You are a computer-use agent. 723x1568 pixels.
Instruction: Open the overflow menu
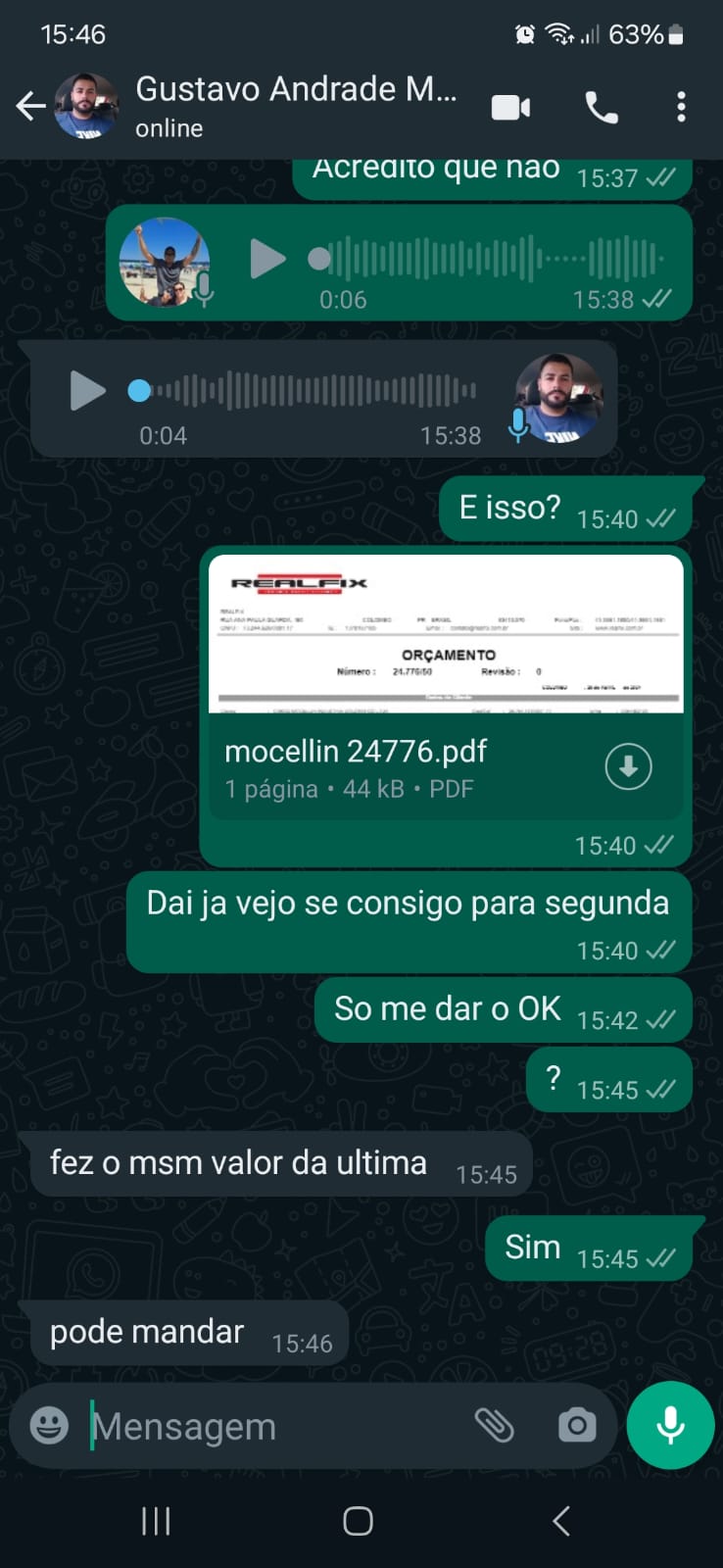coord(681,107)
